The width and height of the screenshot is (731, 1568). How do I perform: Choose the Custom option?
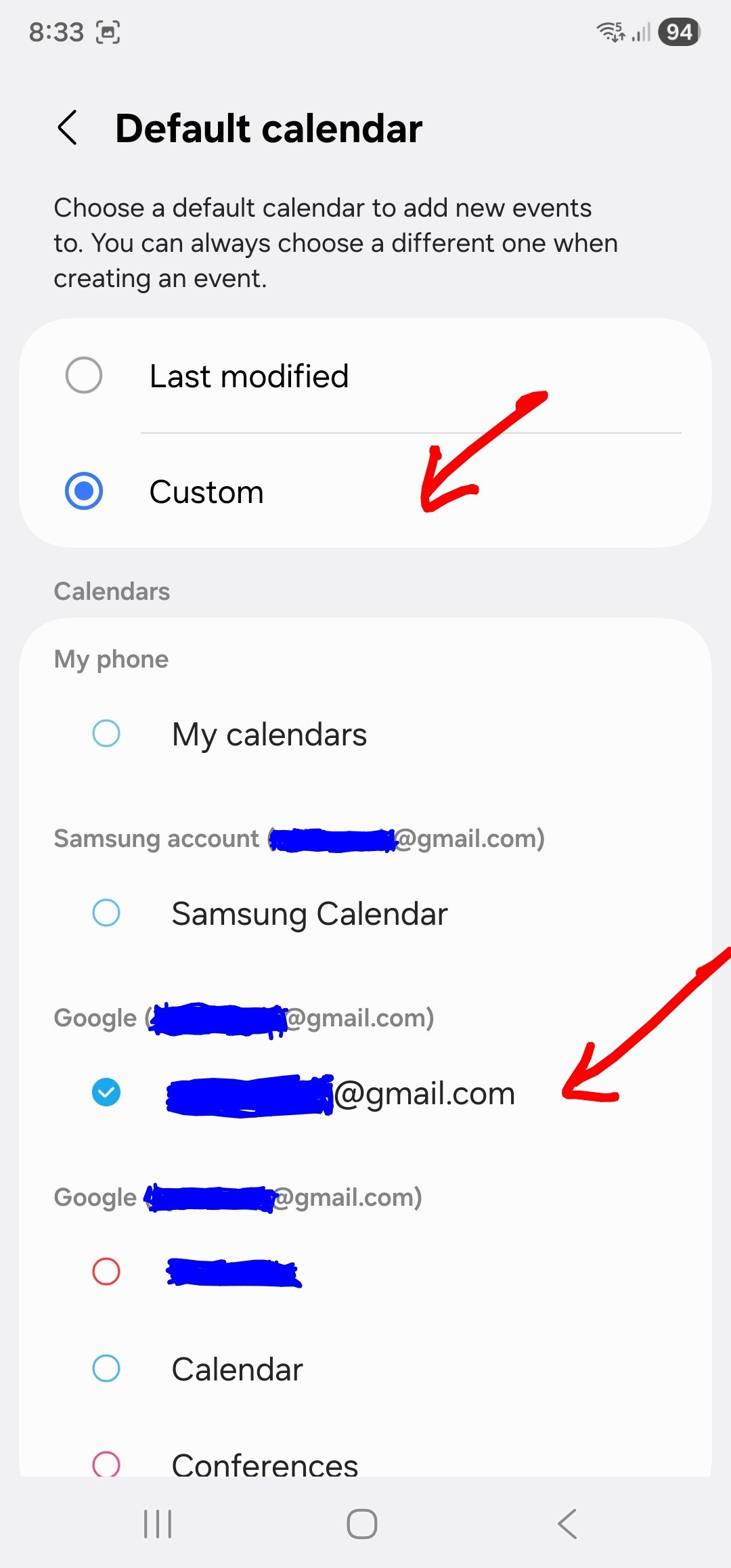click(x=84, y=492)
